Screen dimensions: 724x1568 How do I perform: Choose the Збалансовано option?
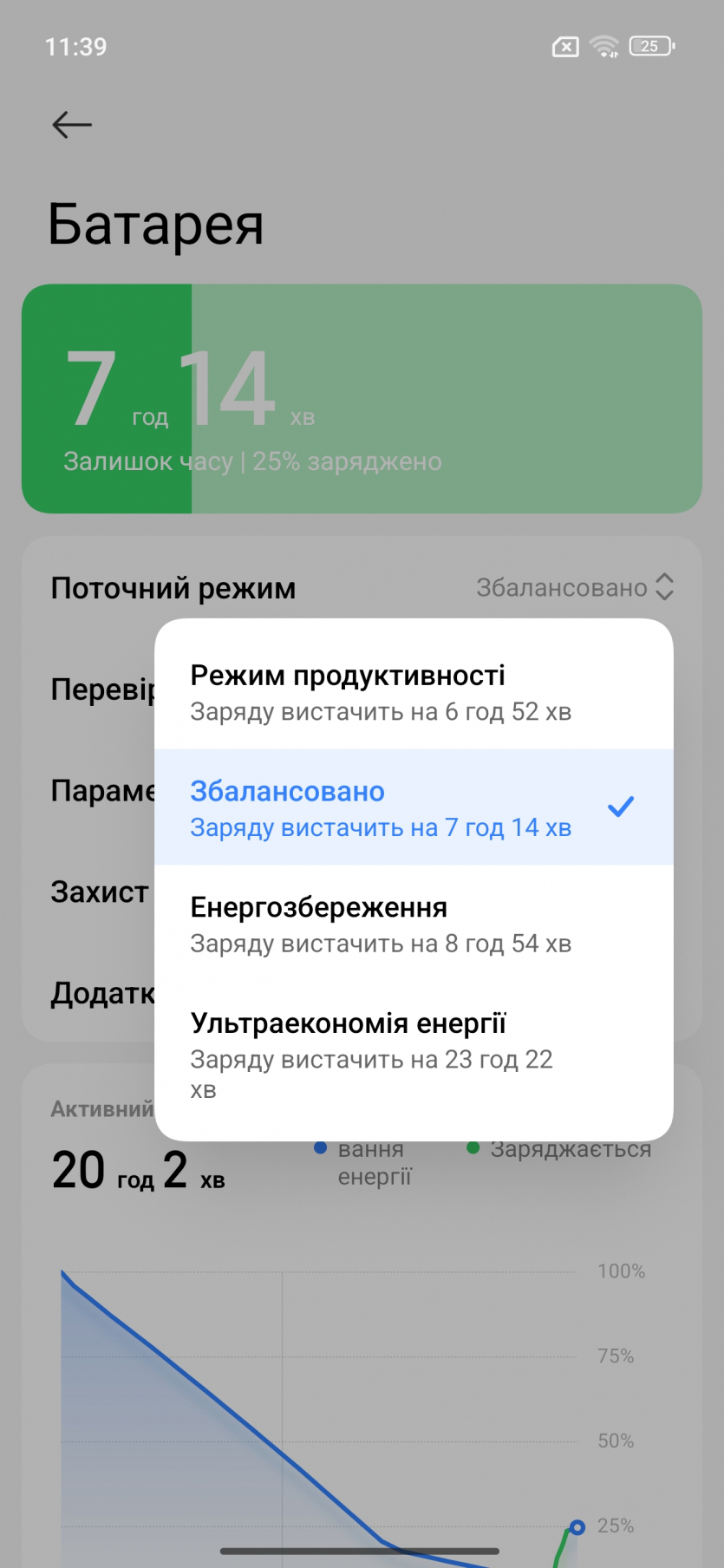pos(413,807)
